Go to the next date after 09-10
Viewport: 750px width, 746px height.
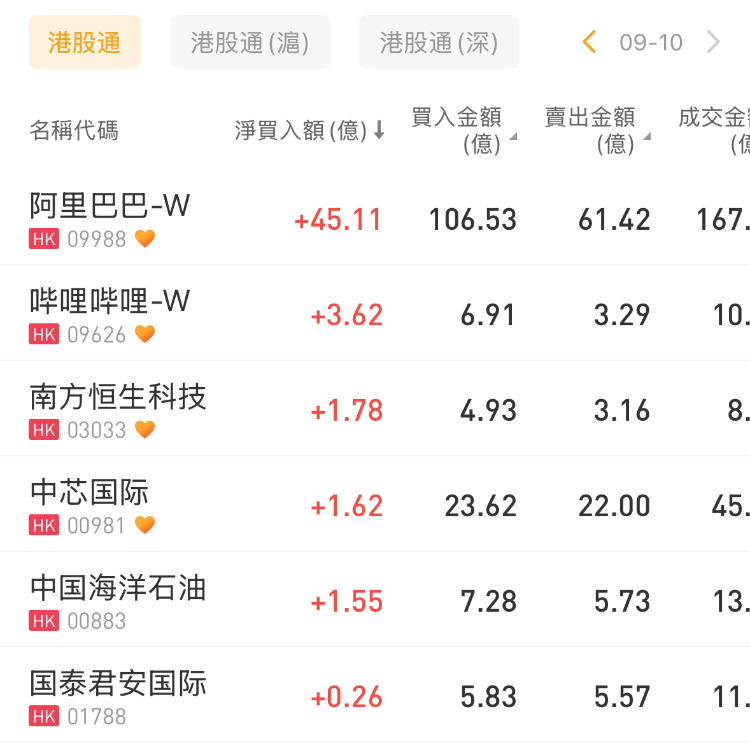[713, 42]
